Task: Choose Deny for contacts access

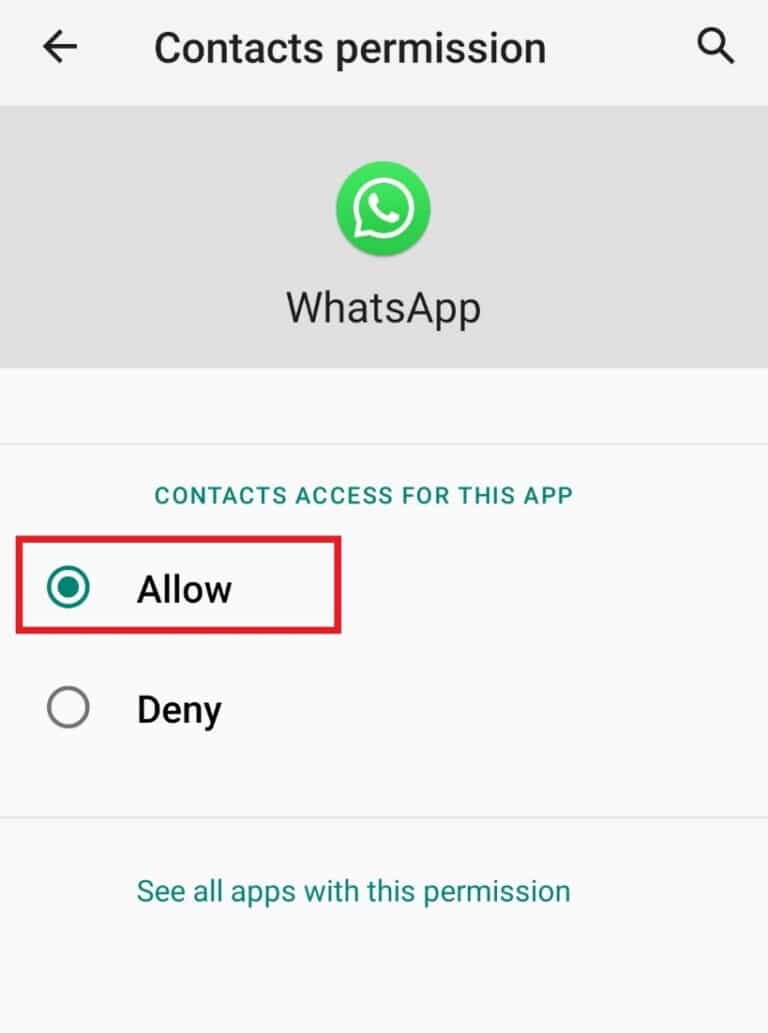Action: pyautogui.click(x=67, y=708)
